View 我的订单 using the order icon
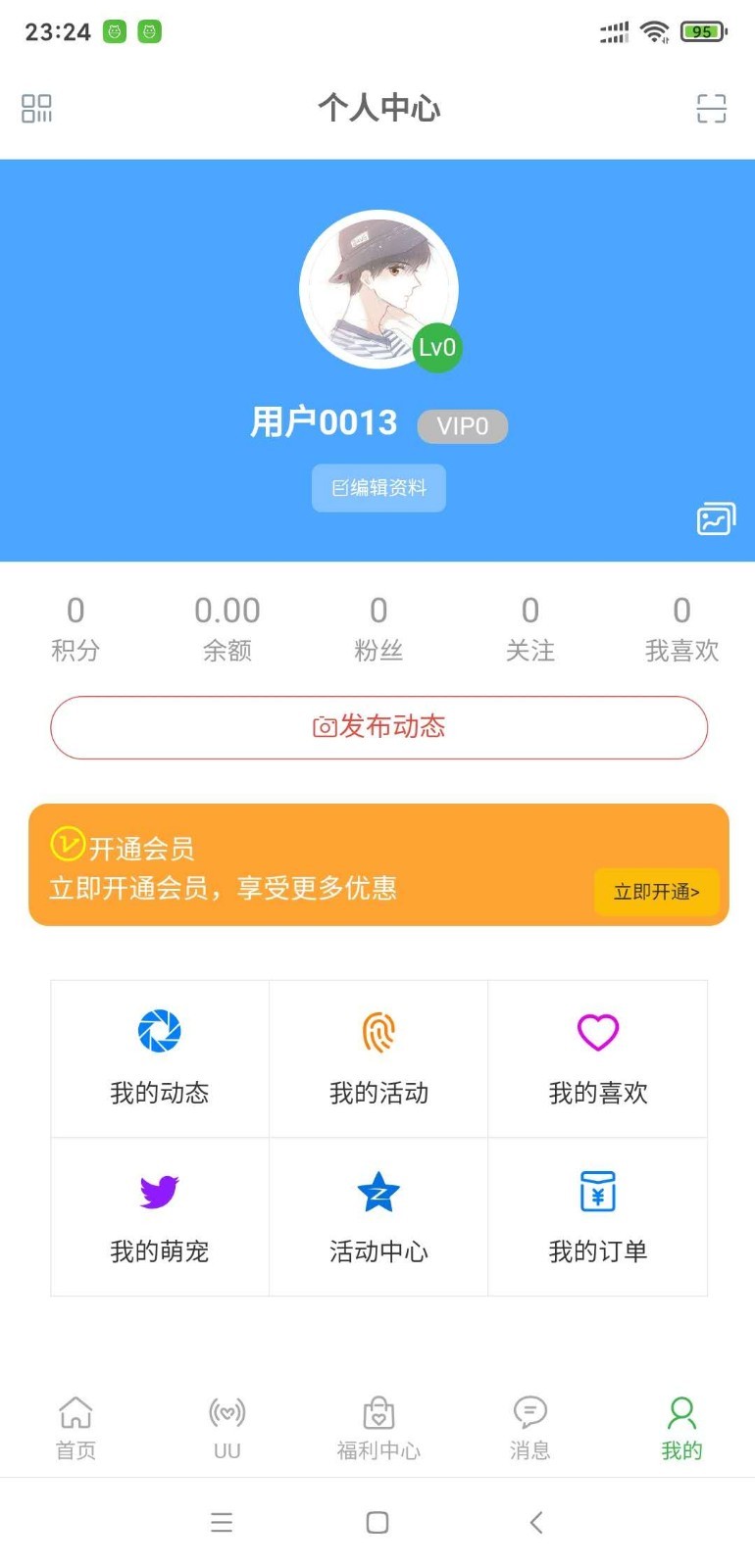755x1568 pixels. tap(598, 1191)
